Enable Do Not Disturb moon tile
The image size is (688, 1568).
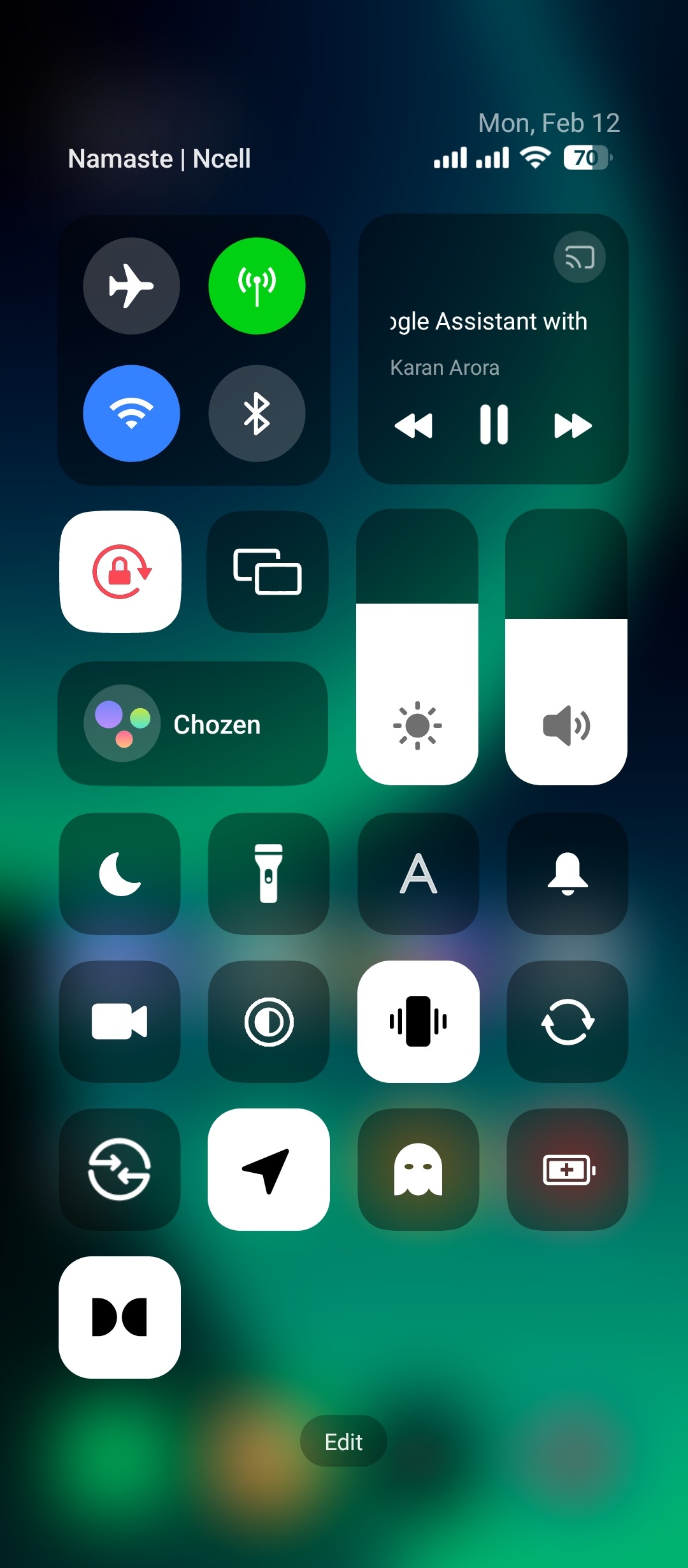coord(120,873)
